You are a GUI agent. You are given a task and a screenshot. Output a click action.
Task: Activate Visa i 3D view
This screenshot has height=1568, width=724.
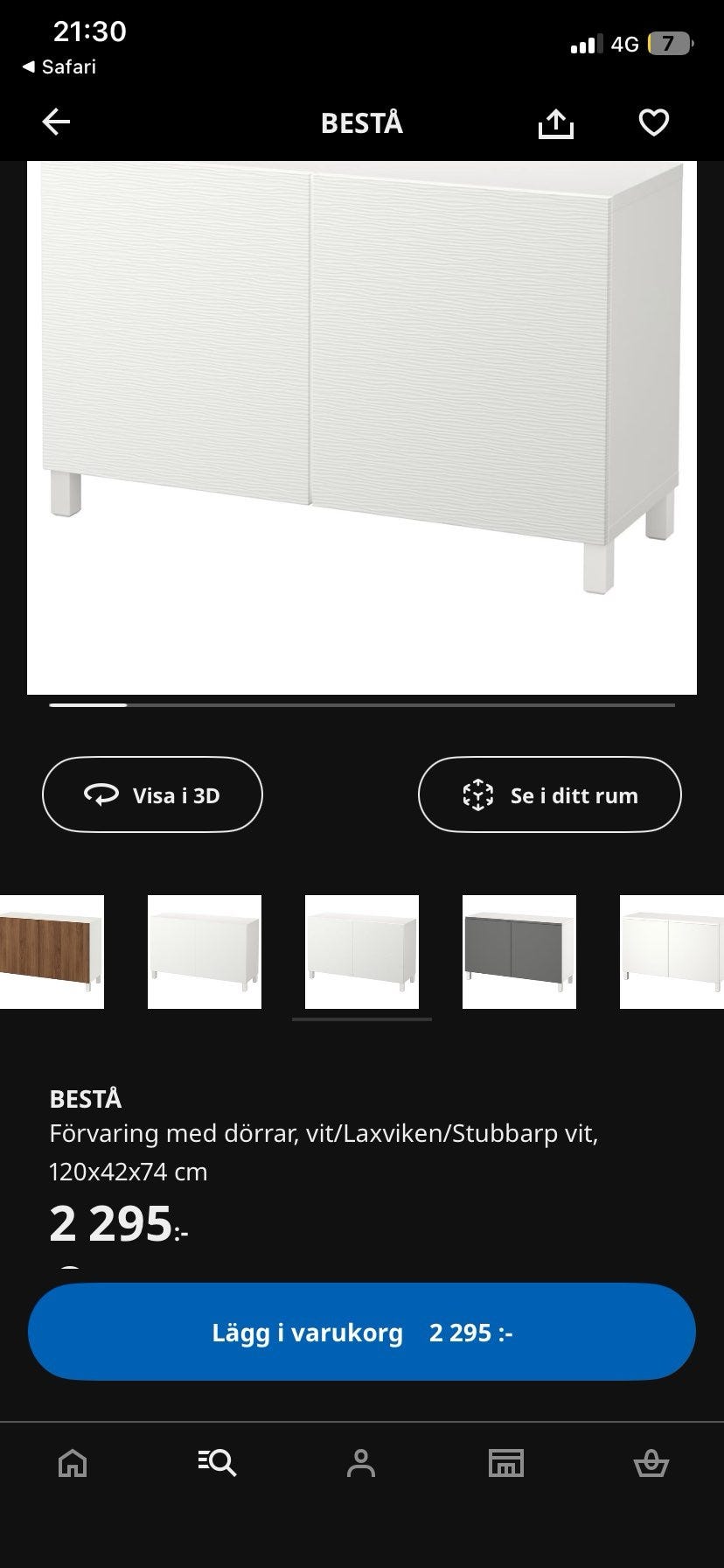coord(153,794)
